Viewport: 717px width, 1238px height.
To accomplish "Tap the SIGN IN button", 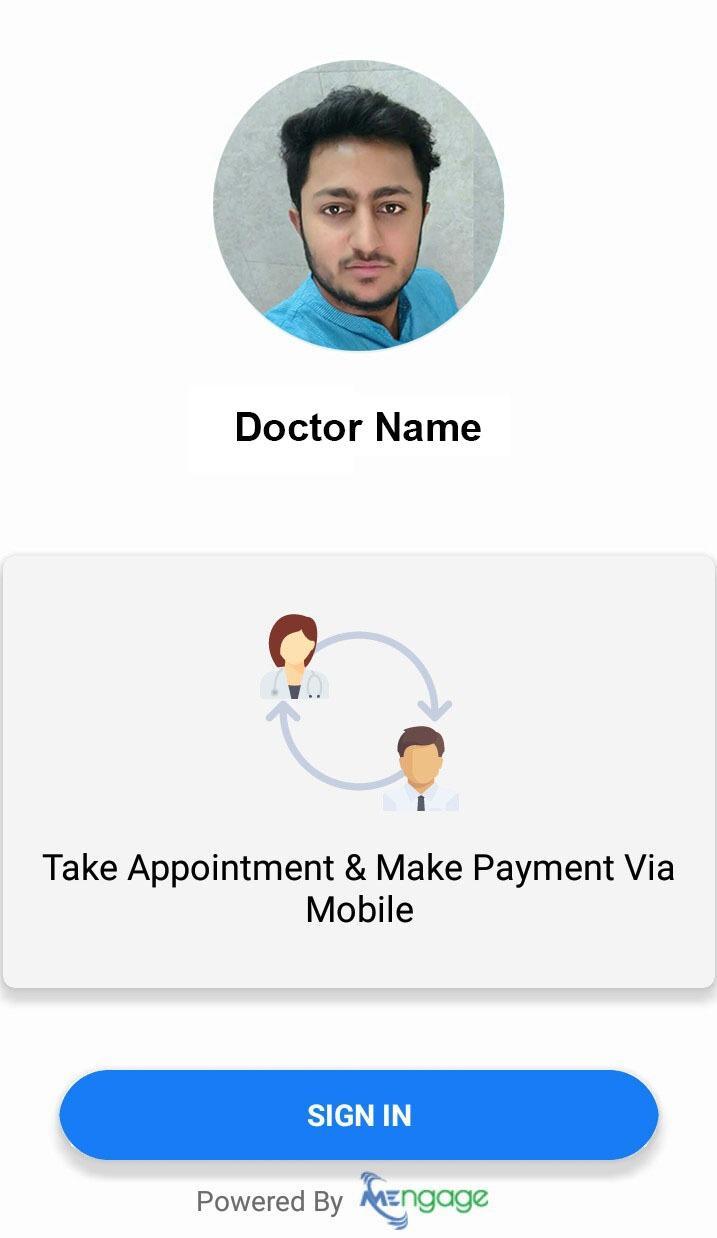I will coord(359,1115).
